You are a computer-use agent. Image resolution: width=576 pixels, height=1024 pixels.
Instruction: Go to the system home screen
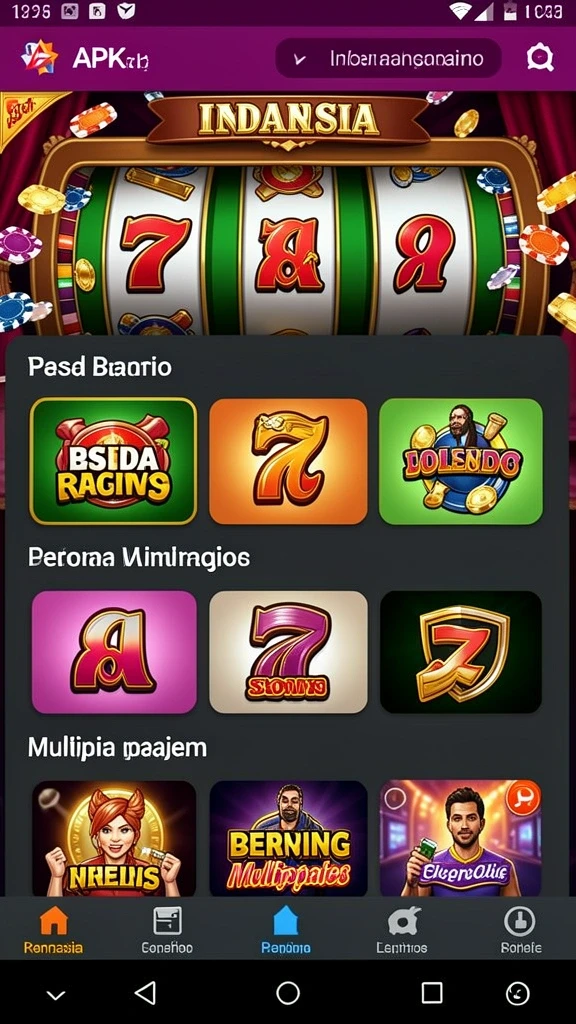[x=288, y=993]
